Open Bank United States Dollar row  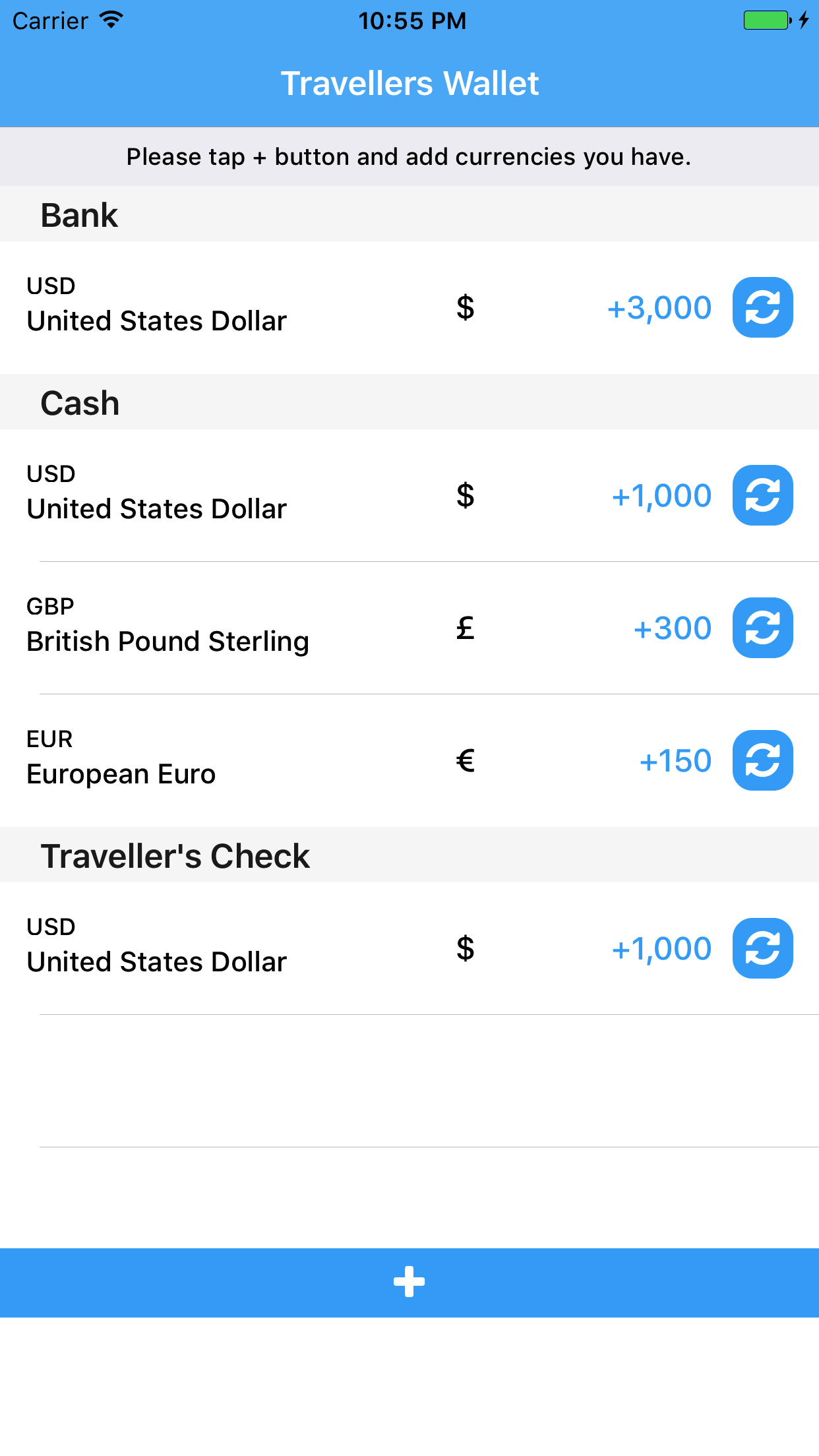point(409,307)
